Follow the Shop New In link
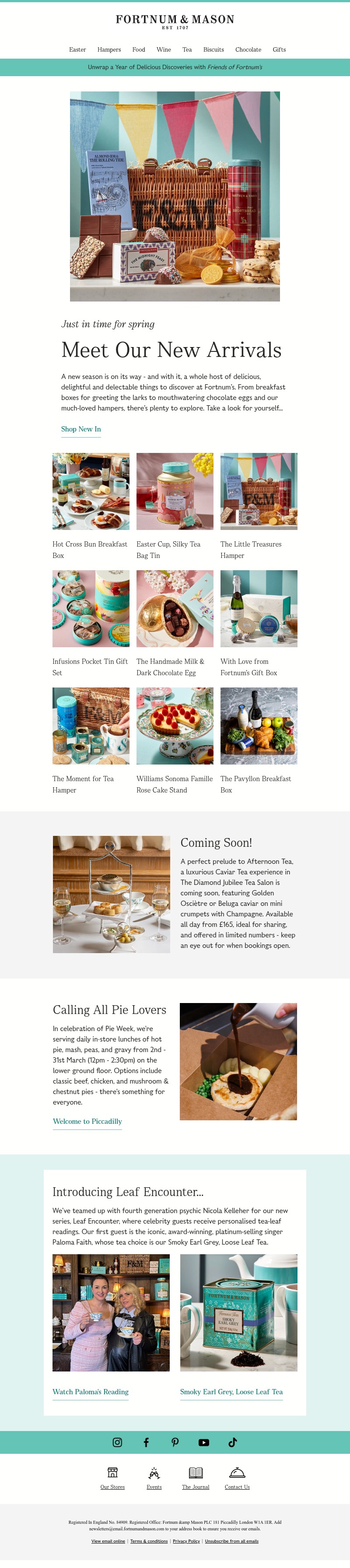The image size is (350, 1568). tap(81, 429)
